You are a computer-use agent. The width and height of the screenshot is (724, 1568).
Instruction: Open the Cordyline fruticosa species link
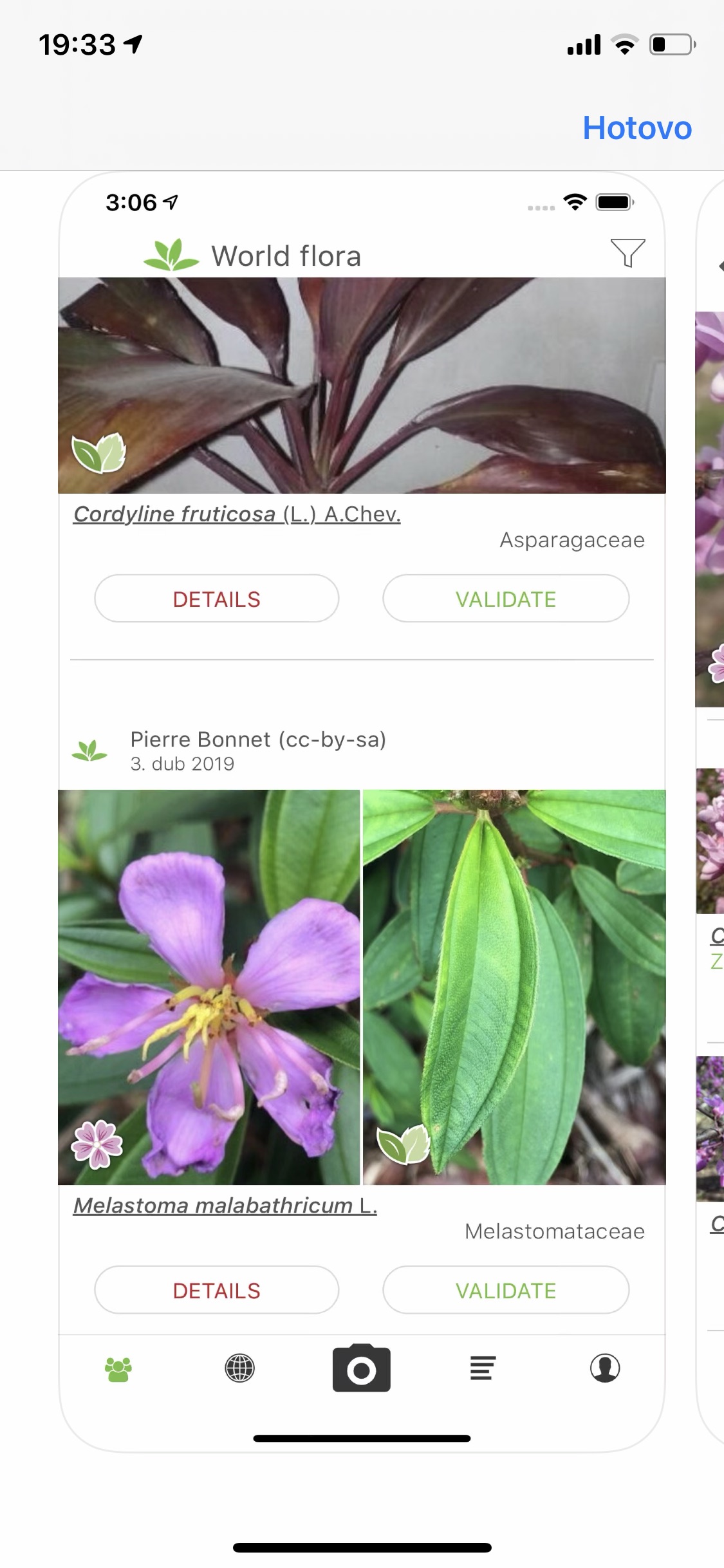(x=237, y=513)
